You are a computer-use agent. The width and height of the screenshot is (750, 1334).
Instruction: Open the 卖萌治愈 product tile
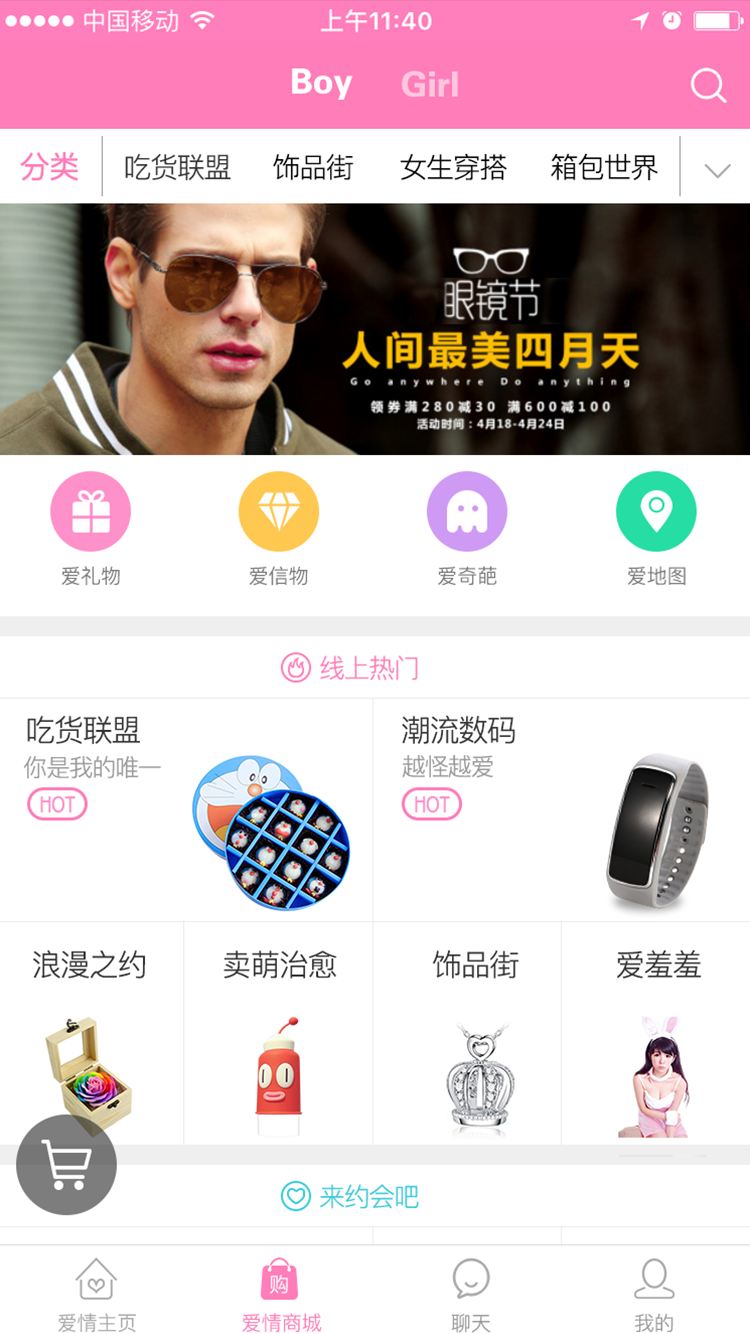[279, 1033]
